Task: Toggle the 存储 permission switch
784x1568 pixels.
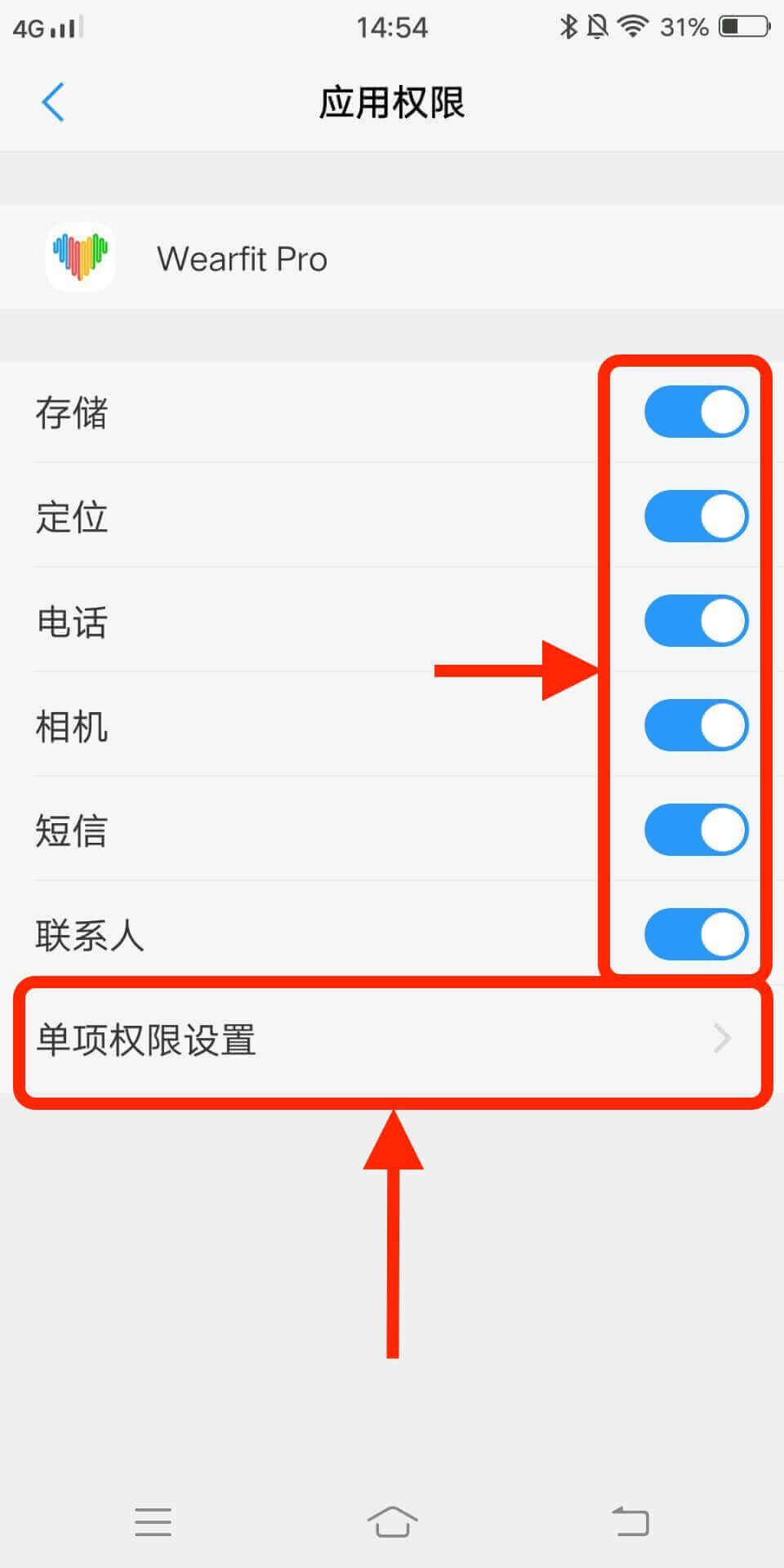Action: click(696, 412)
